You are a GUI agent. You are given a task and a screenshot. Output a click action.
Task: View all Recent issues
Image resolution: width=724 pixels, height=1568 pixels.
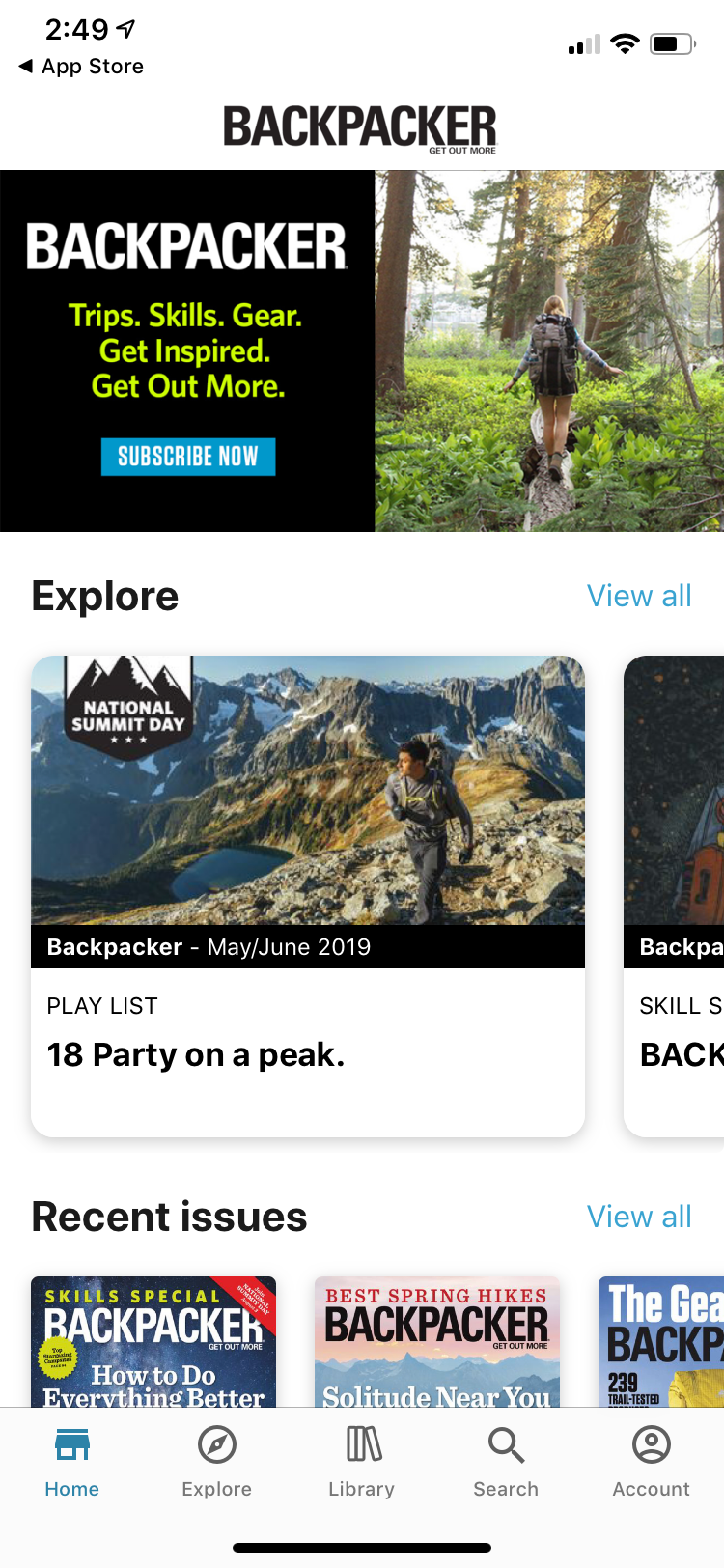point(639,1218)
